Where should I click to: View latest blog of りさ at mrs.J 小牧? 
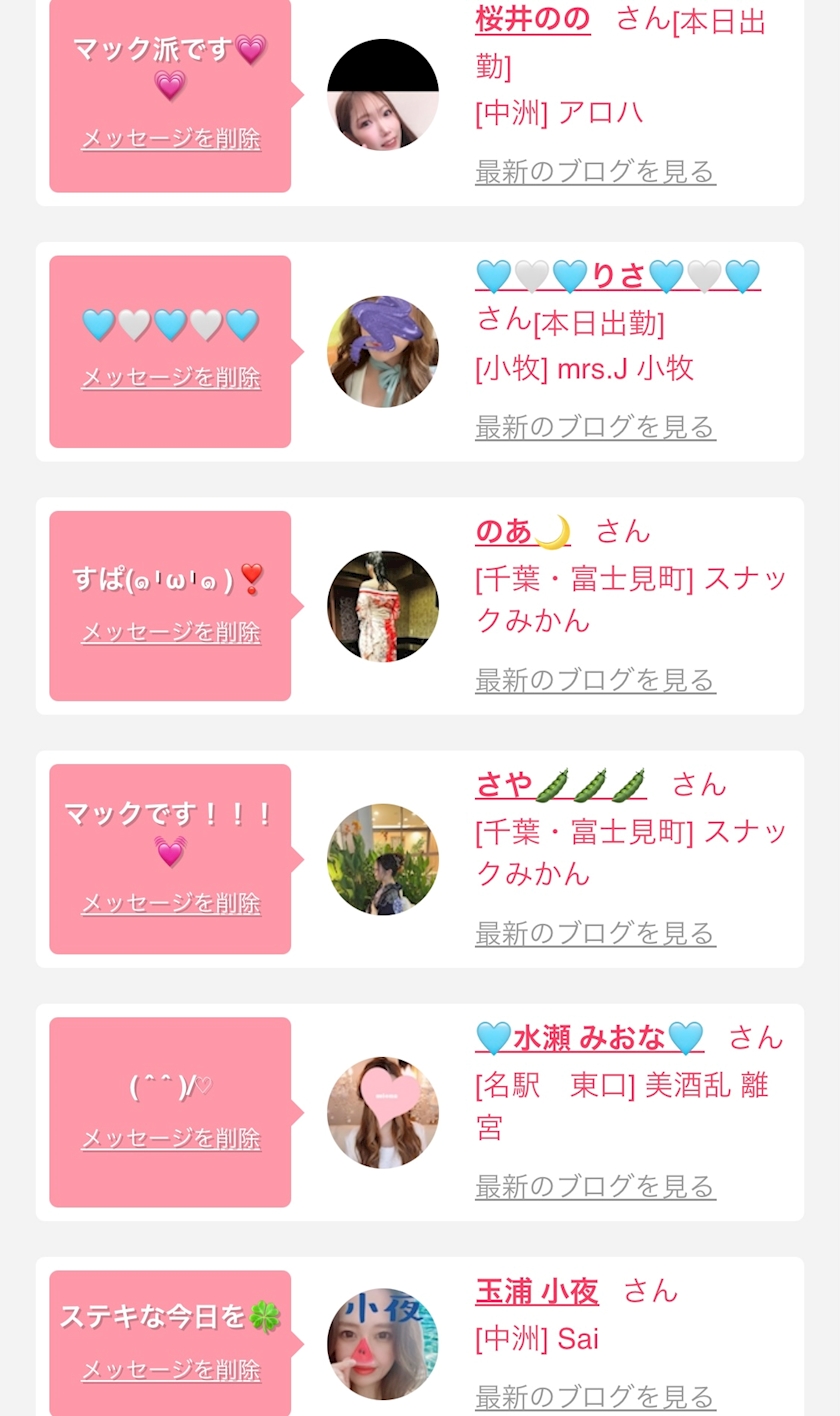595,427
